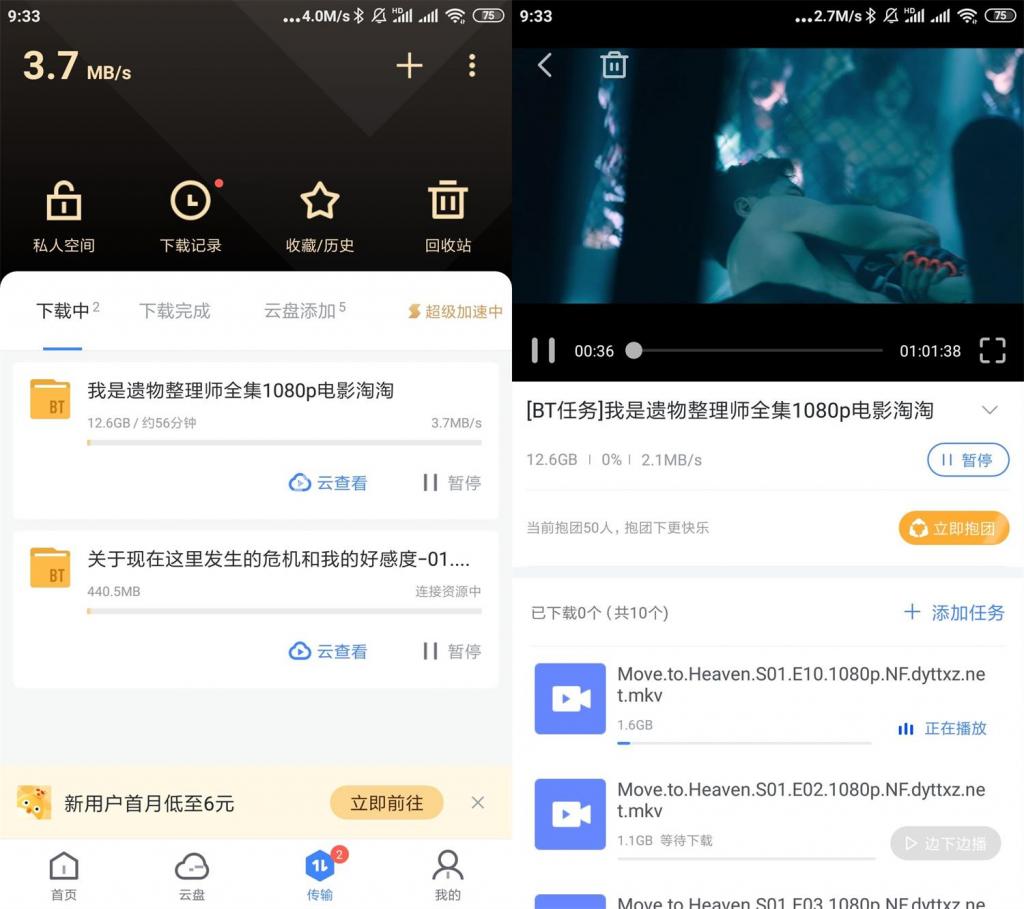The image size is (1024, 909).
Task: Open the 回收站 recycle bin
Action: point(447,216)
